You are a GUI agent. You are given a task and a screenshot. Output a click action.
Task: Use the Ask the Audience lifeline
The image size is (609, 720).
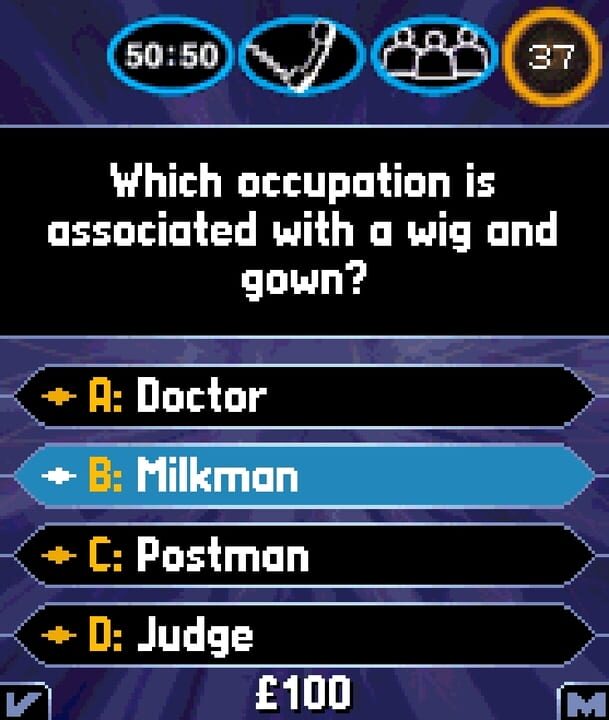435,55
